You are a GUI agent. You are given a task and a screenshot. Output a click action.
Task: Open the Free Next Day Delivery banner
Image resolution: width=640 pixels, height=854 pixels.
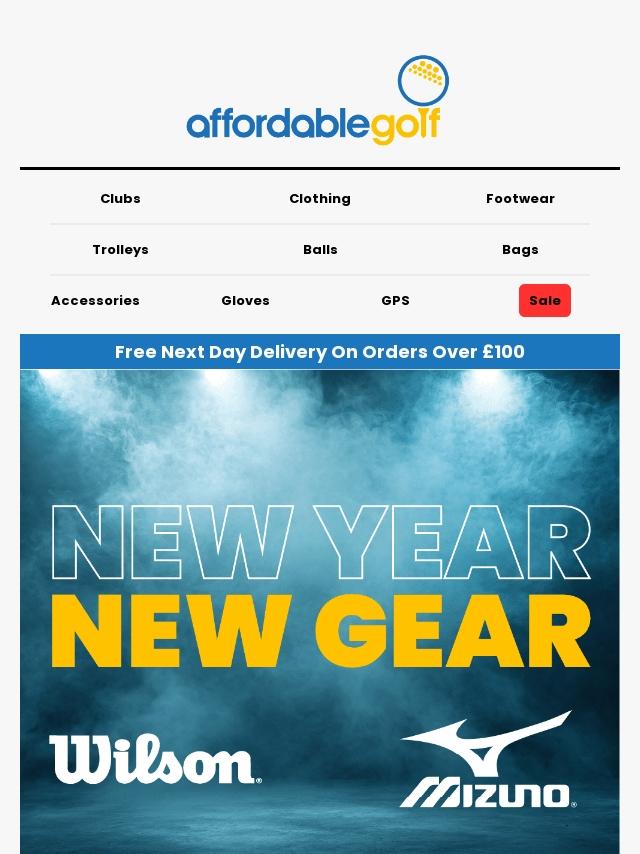[320, 352]
